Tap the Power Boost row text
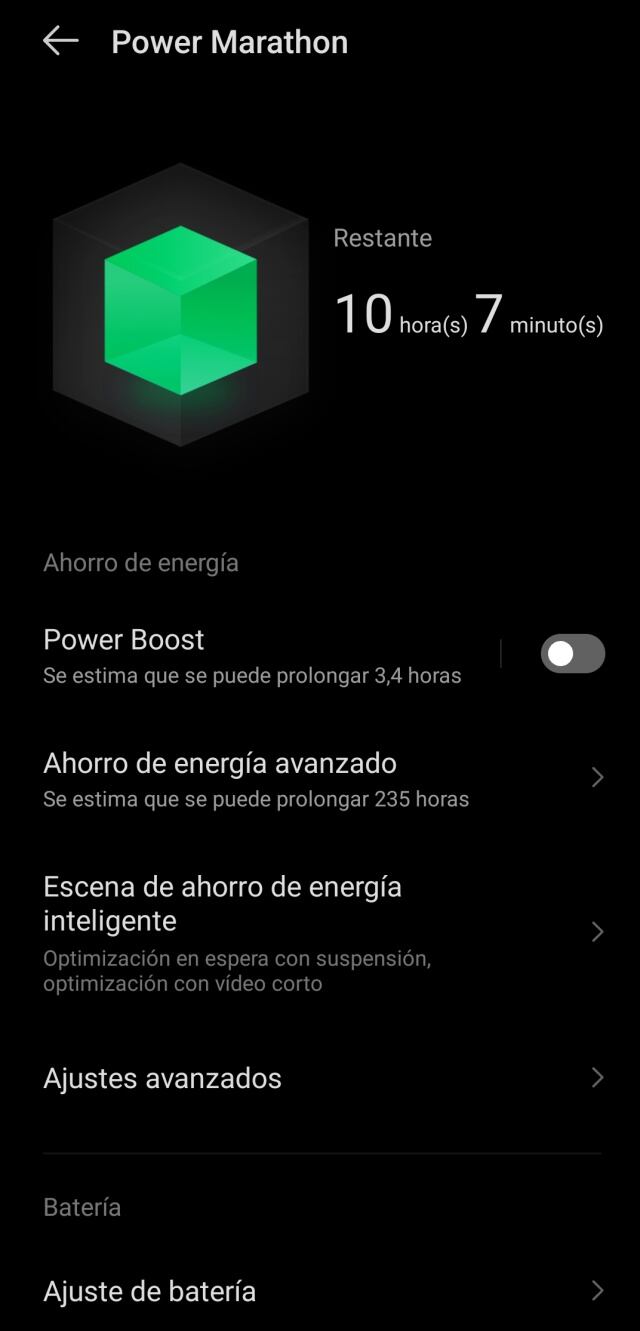 coord(250,655)
